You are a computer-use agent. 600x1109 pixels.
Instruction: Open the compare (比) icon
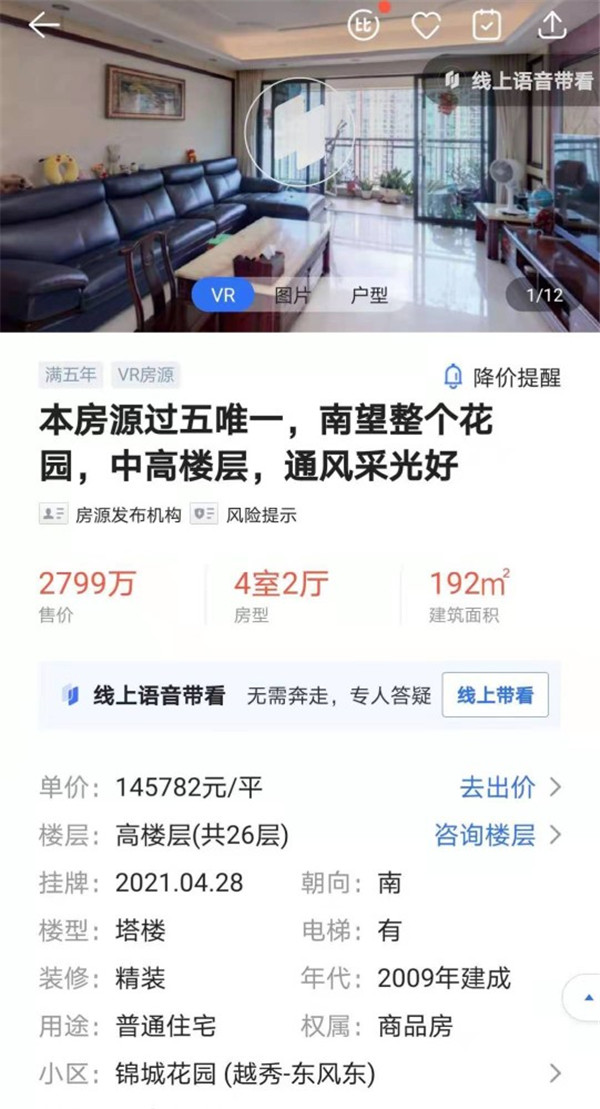pos(364,25)
